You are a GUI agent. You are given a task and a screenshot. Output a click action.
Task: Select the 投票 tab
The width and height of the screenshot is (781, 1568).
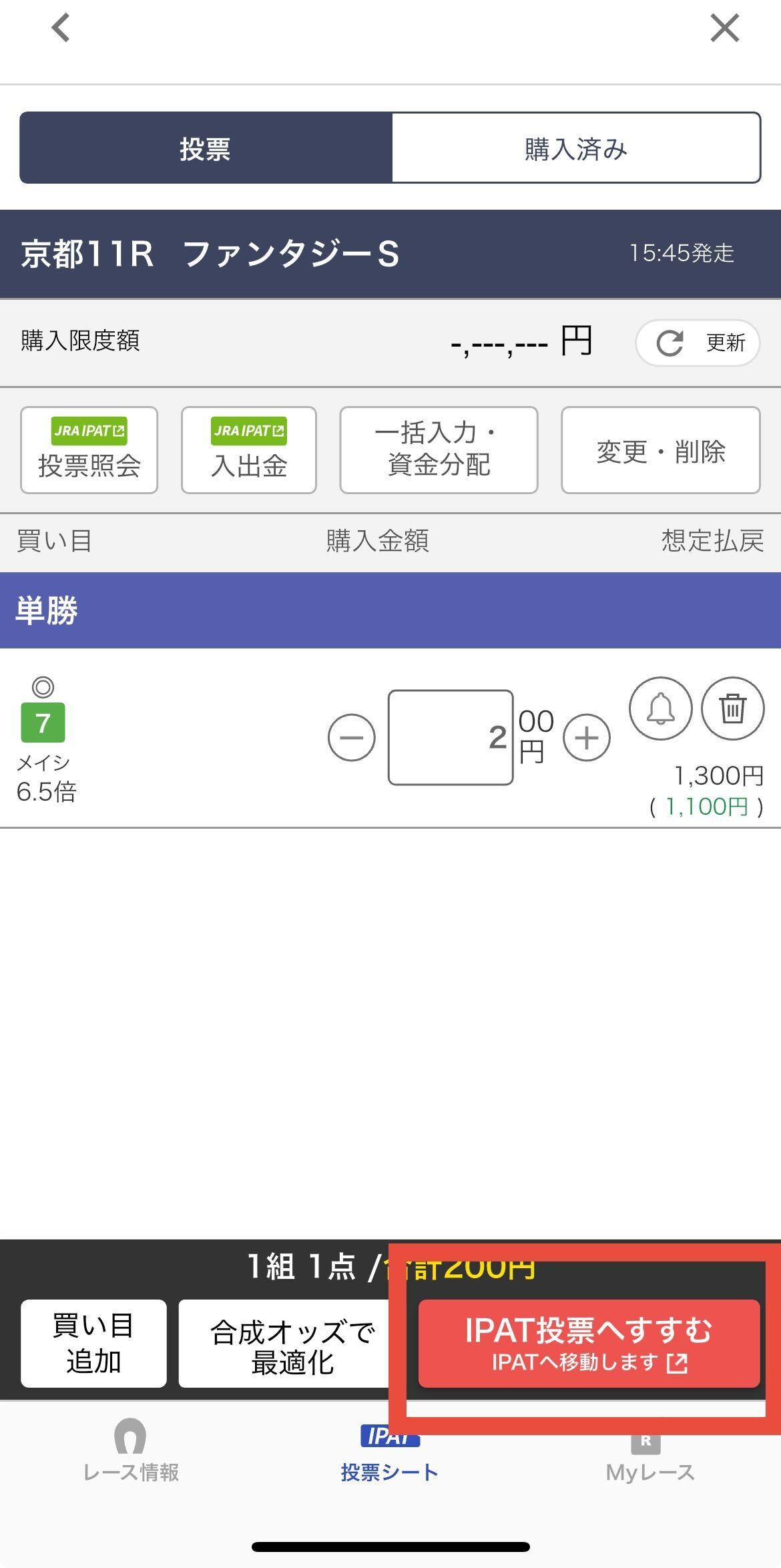[x=206, y=148]
